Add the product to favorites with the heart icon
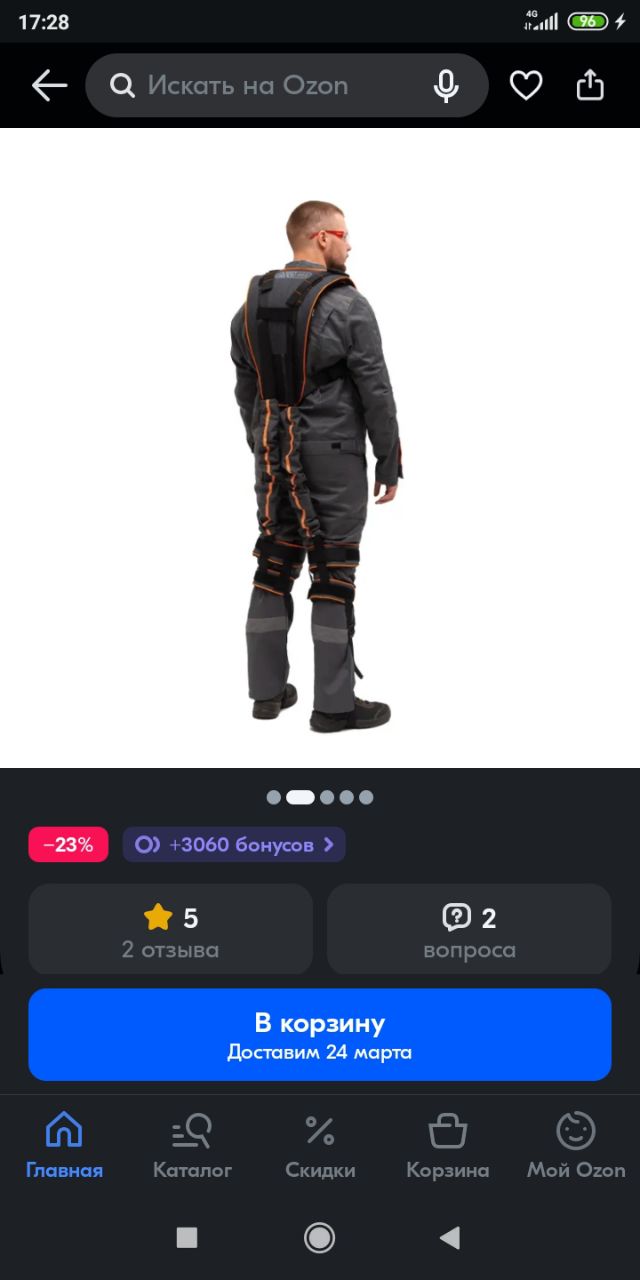The width and height of the screenshot is (640, 1280). pos(526,86)
